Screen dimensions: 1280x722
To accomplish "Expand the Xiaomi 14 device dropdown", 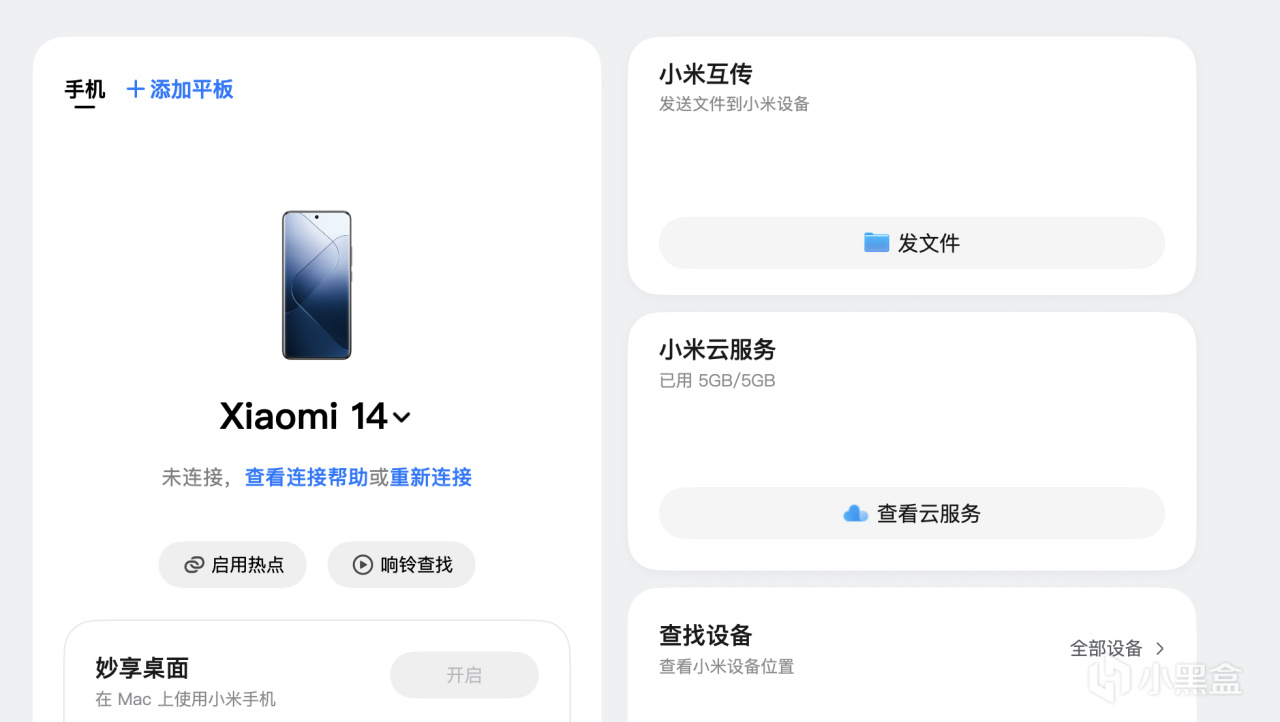I will (402, 418).
